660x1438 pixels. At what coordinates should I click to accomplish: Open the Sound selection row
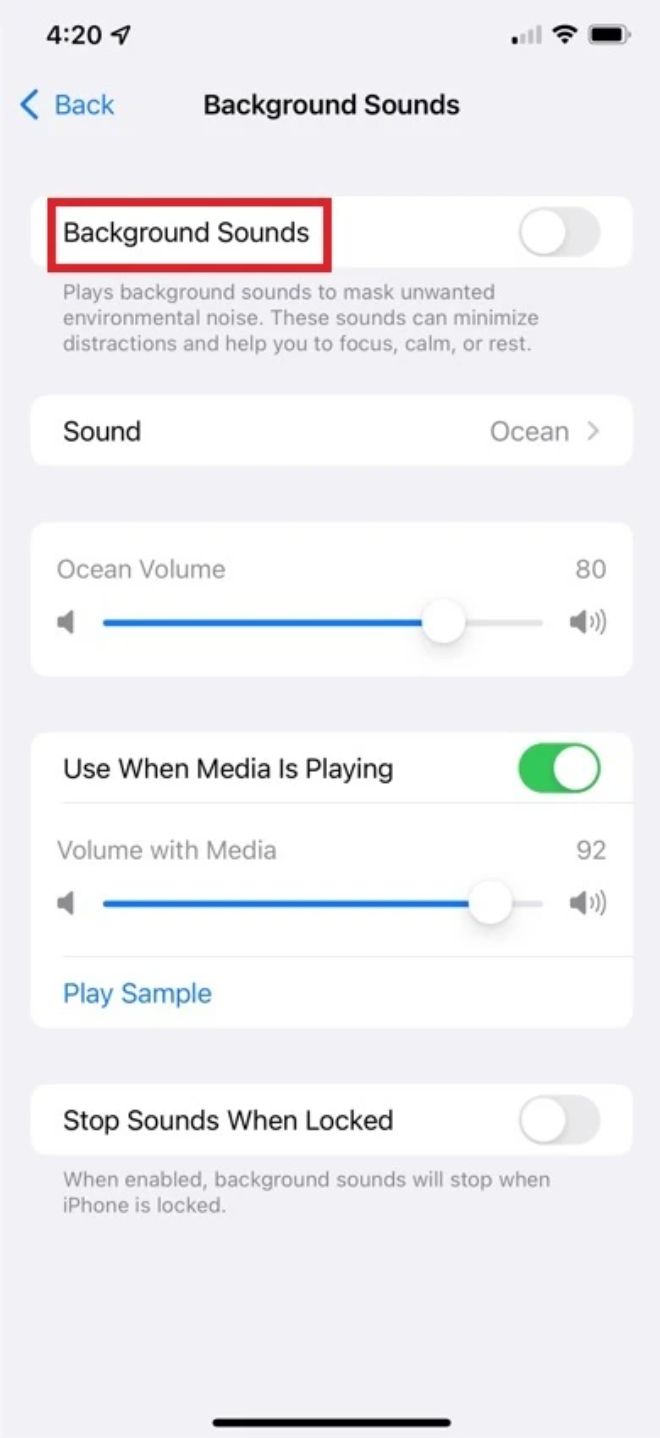(331, 432)
